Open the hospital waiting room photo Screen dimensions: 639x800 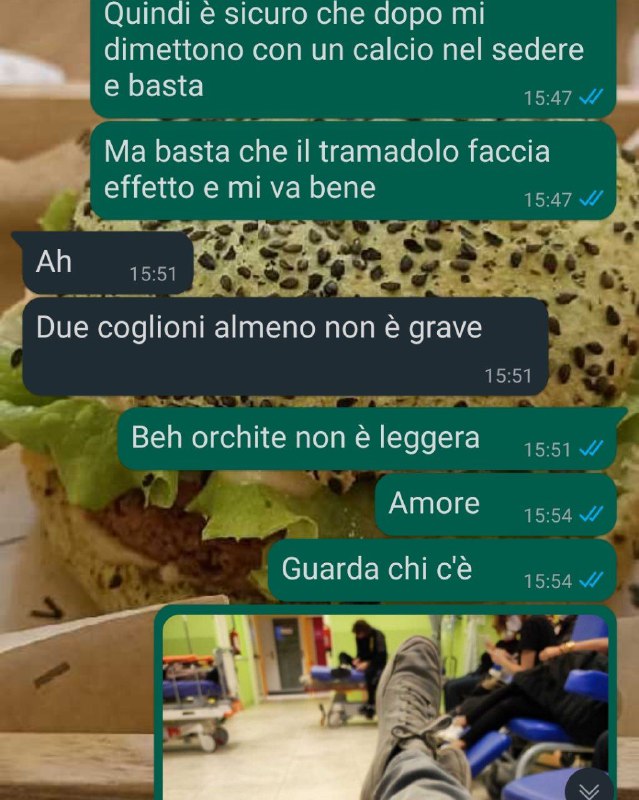(x=385, y=705)
